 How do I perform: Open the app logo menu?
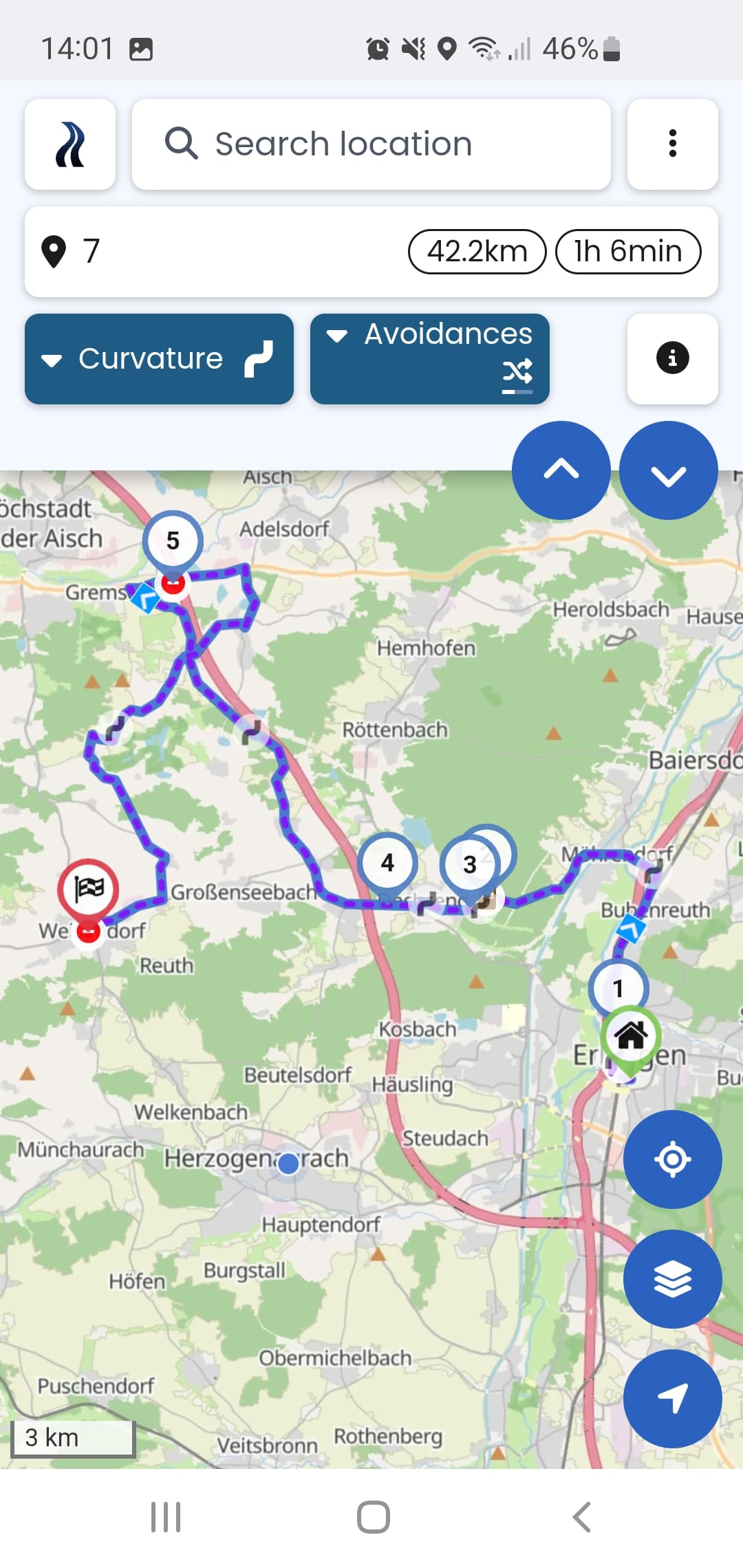pyautogui.click(x=70, y=144)
